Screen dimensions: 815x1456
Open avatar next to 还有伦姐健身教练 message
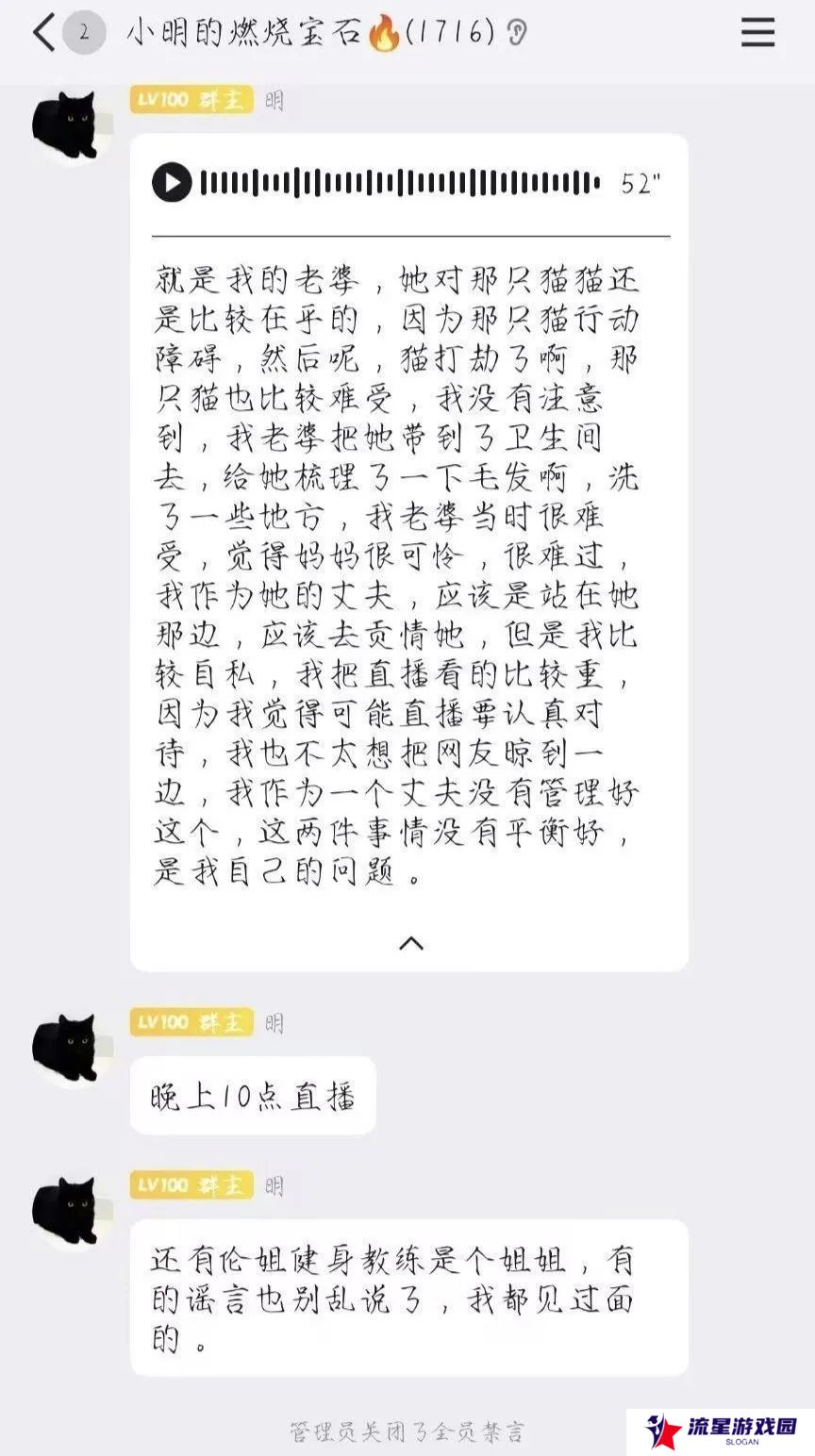[65, 1212]
